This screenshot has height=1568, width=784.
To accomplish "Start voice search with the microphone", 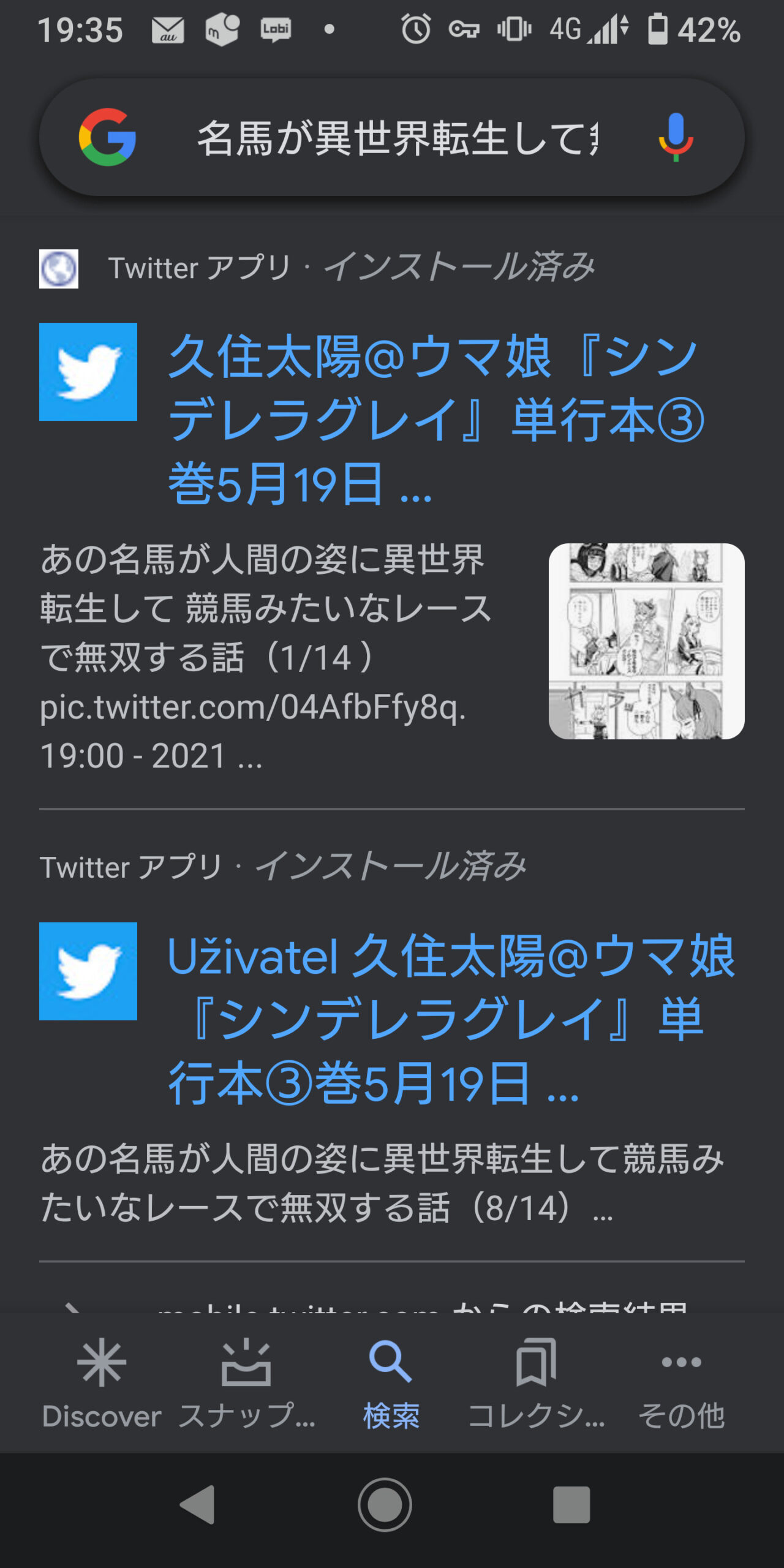I will 676,138.
